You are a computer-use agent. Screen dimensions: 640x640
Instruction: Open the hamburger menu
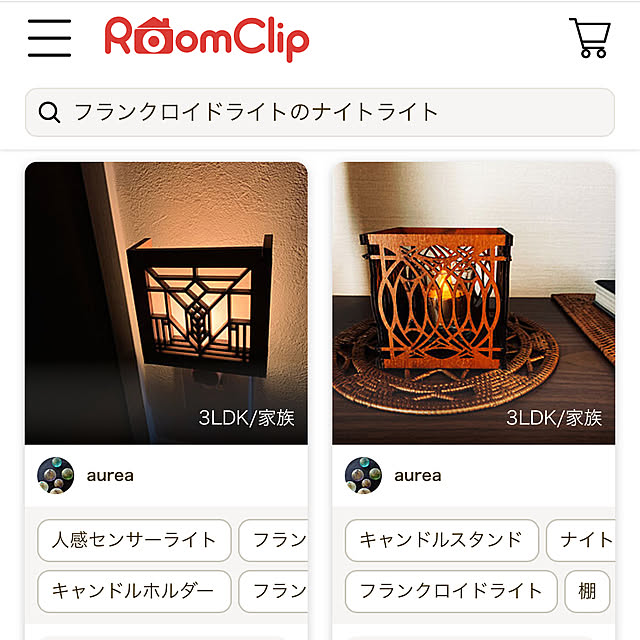coord(49,38)
